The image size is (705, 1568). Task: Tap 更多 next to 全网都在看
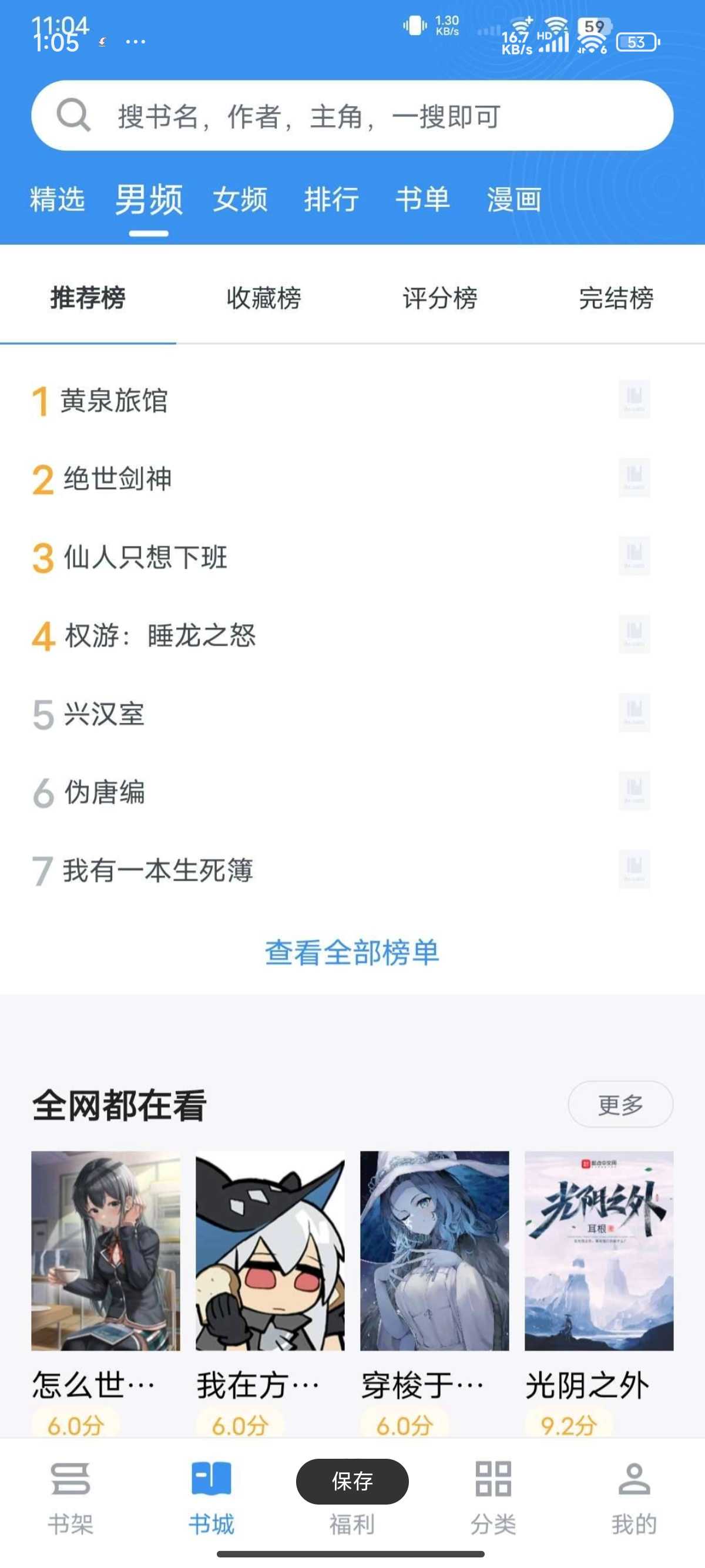(x=620, y=1104)
